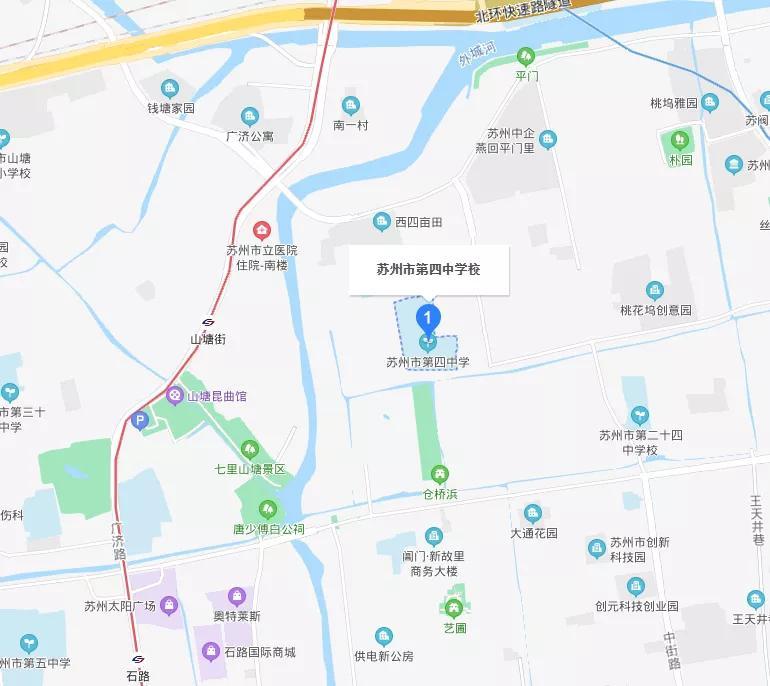Tap the parking icon near 山塘昆曲馆
This screenshot has height=686, width=770.
point(139,421)
